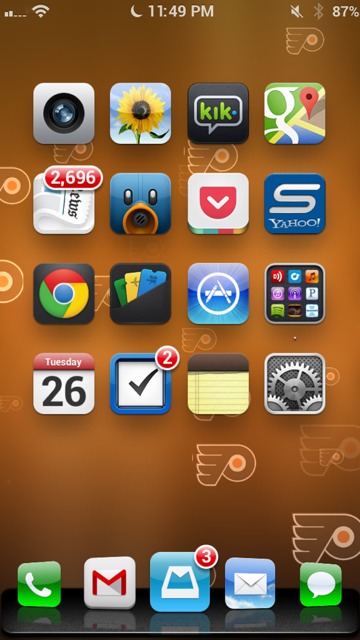Open the Yahoo Sportacular app
The image size is (360, 640).
pos(295,203)
